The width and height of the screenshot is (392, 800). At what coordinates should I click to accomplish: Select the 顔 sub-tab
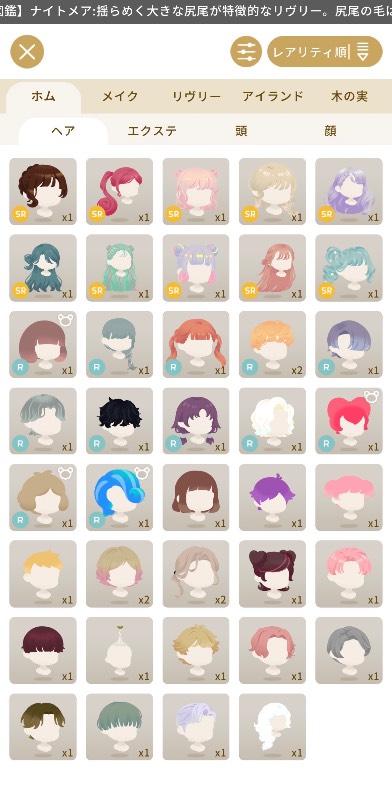point(330,131)
